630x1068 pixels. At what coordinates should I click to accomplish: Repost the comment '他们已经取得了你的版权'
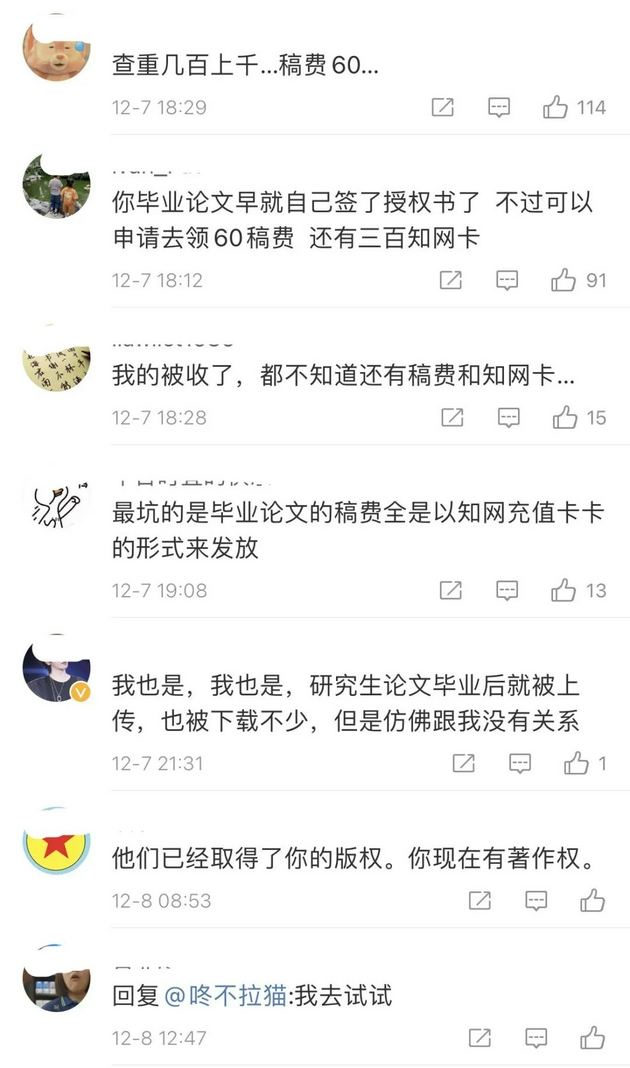(480, 900)
